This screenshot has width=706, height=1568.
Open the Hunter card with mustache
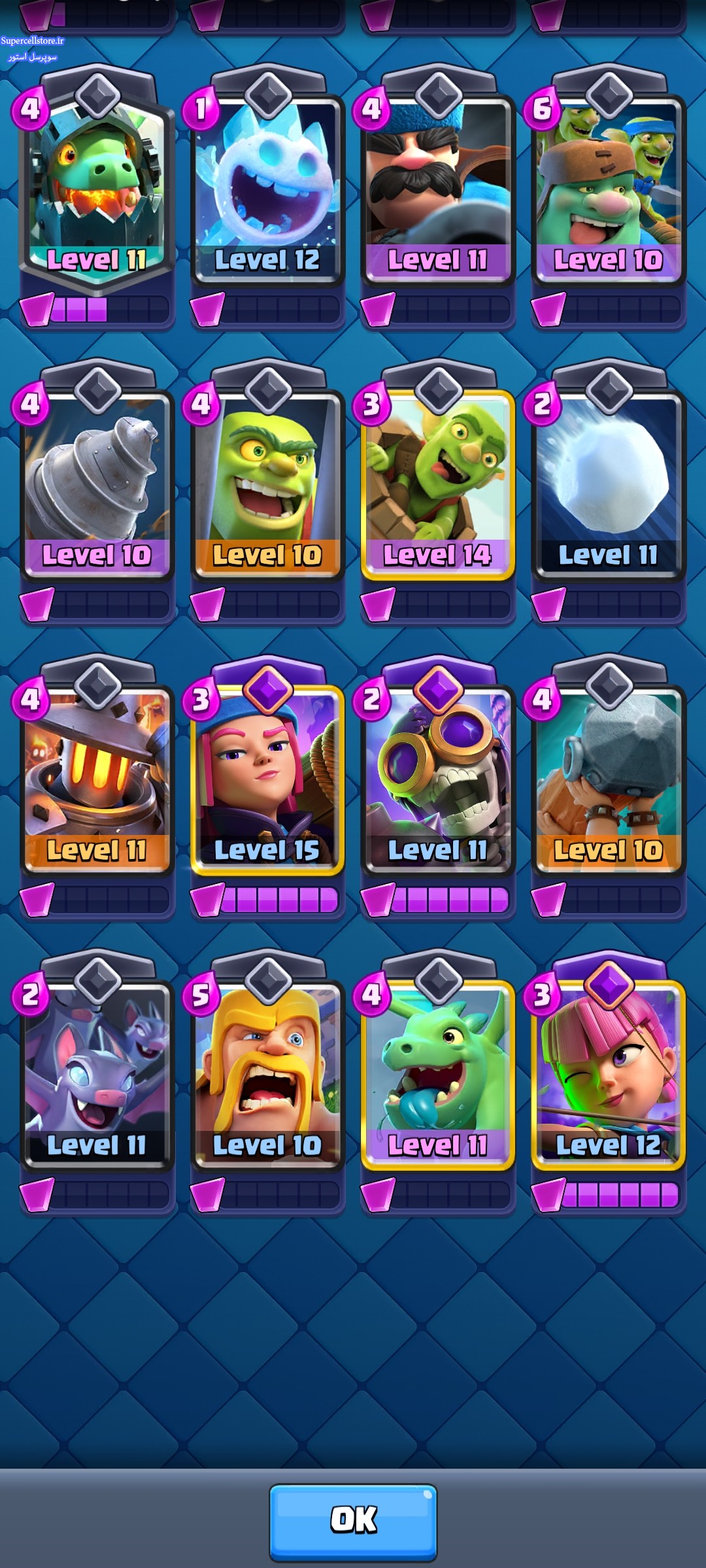(438, 189)
